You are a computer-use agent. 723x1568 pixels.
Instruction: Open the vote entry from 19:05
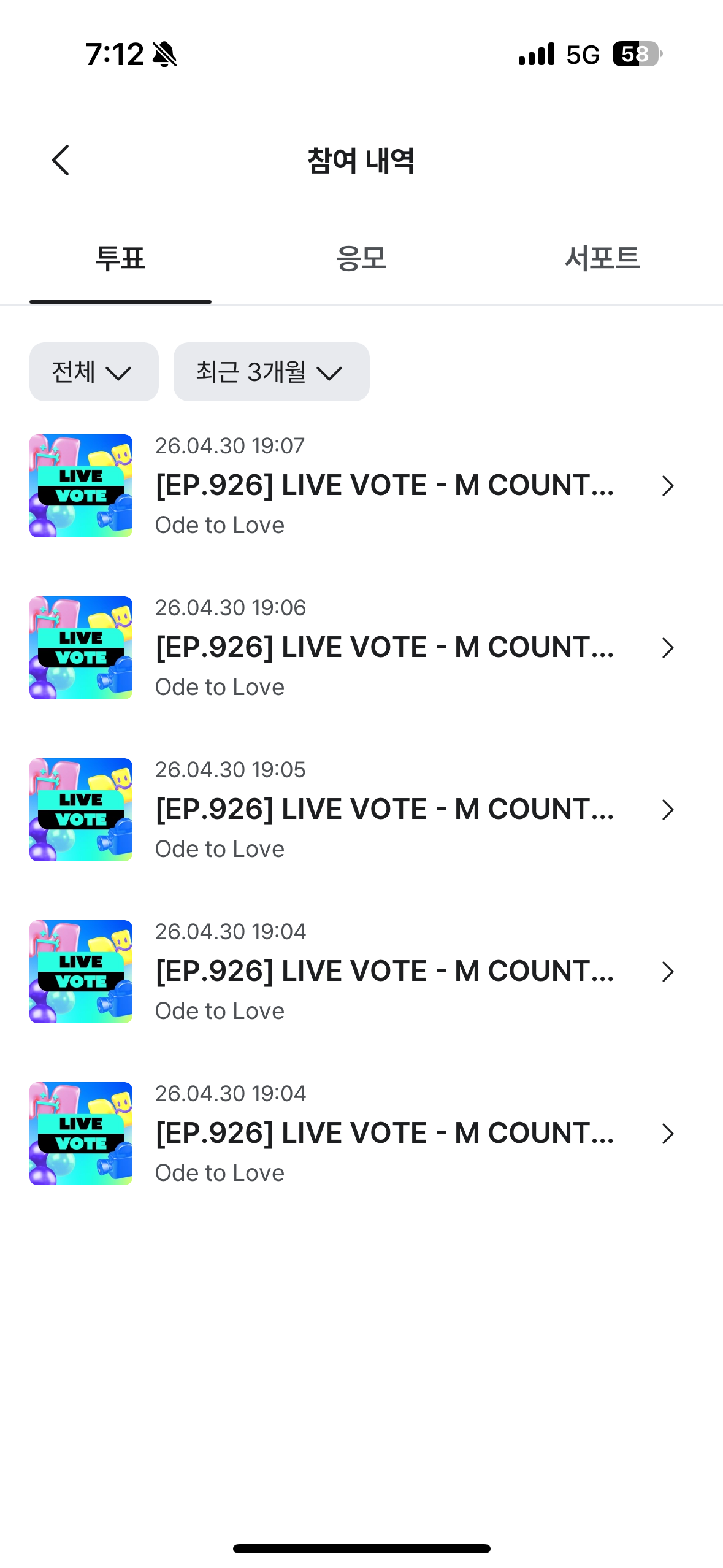point(361,810)
